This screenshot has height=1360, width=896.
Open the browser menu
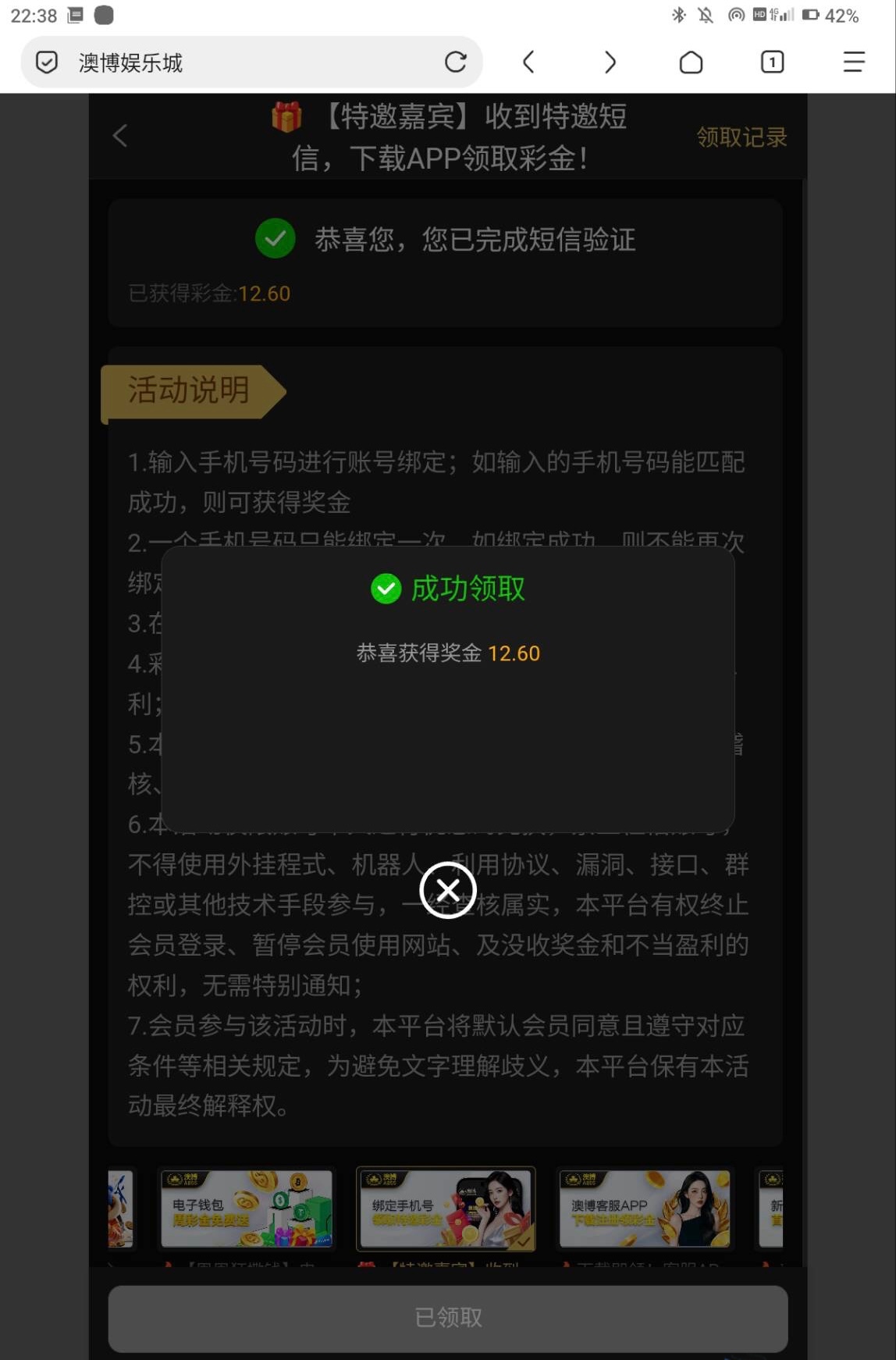[854, 62]
